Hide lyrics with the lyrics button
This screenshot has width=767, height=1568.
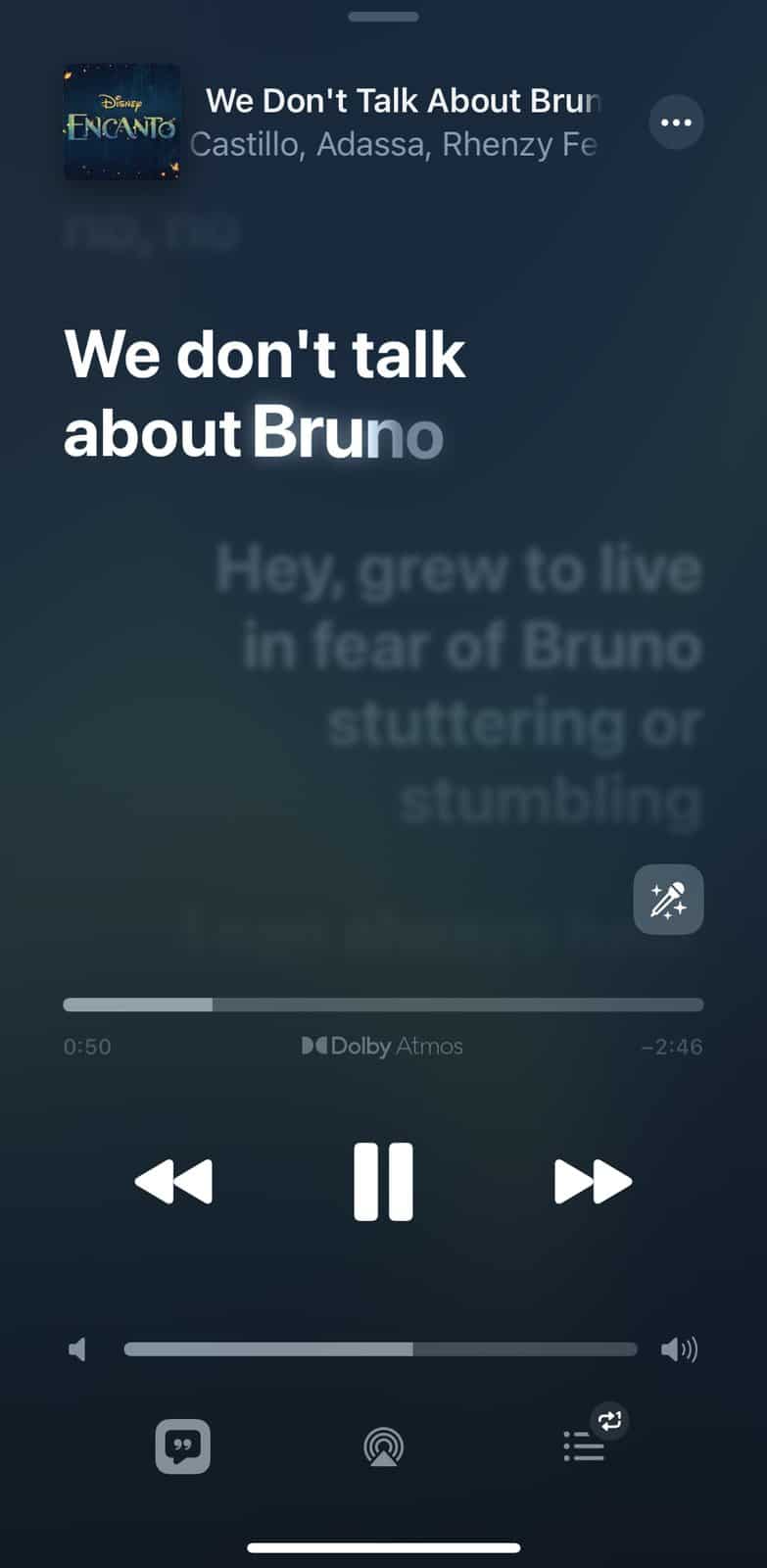pyautogui.click(x=183, y=1445)
